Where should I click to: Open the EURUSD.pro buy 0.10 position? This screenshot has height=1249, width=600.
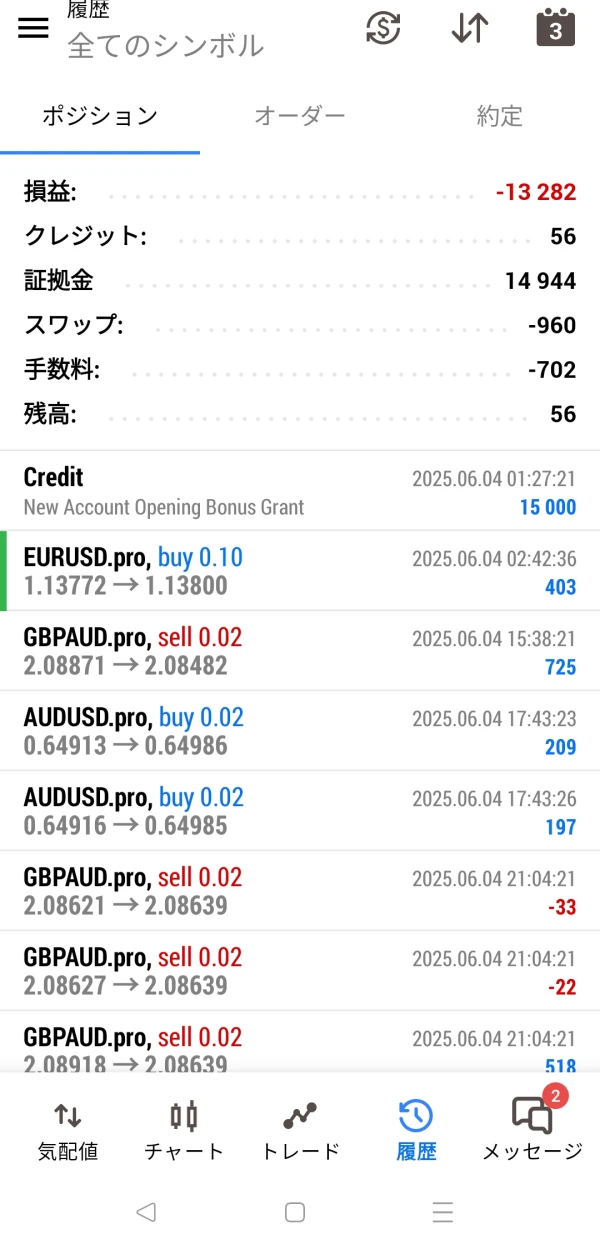300,571
